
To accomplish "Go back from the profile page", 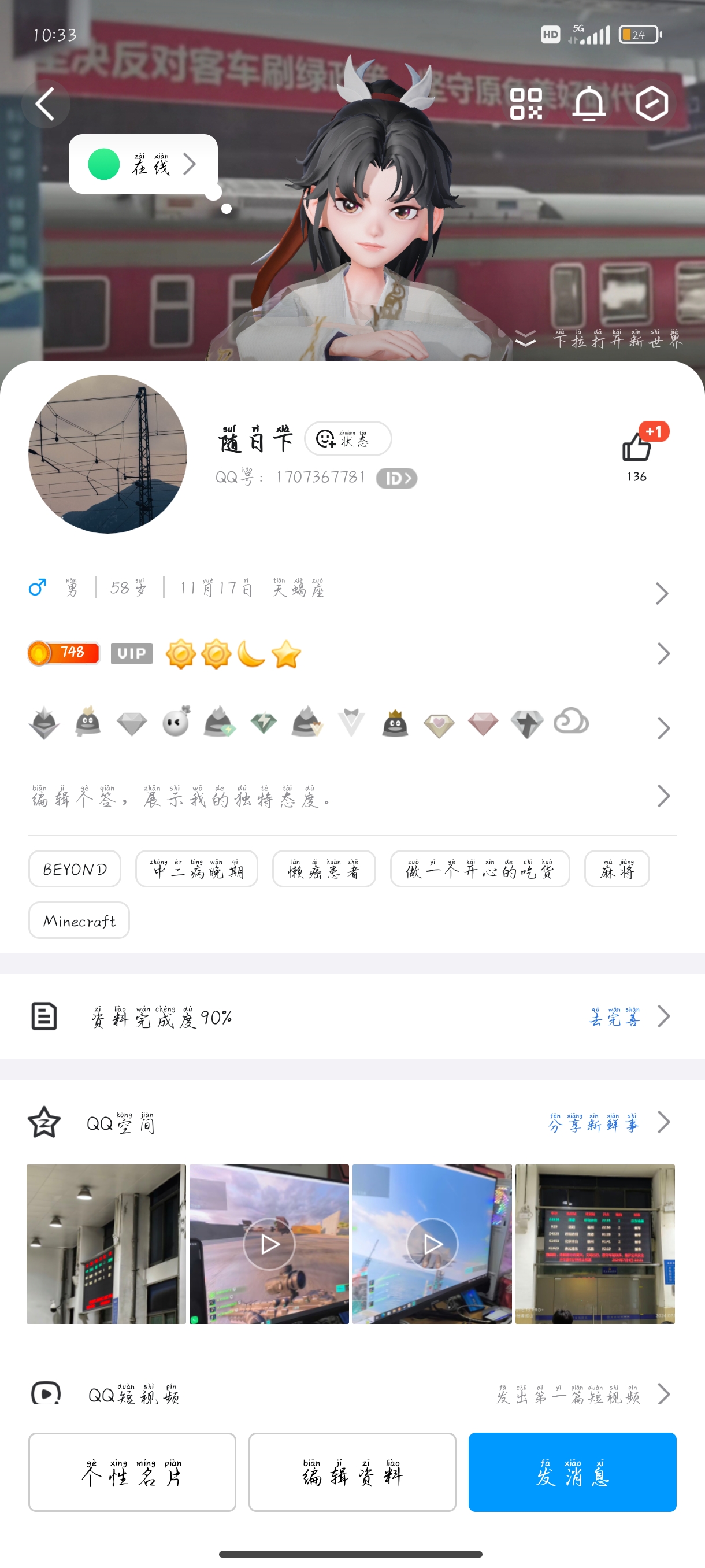I will [x=46, y=103].
